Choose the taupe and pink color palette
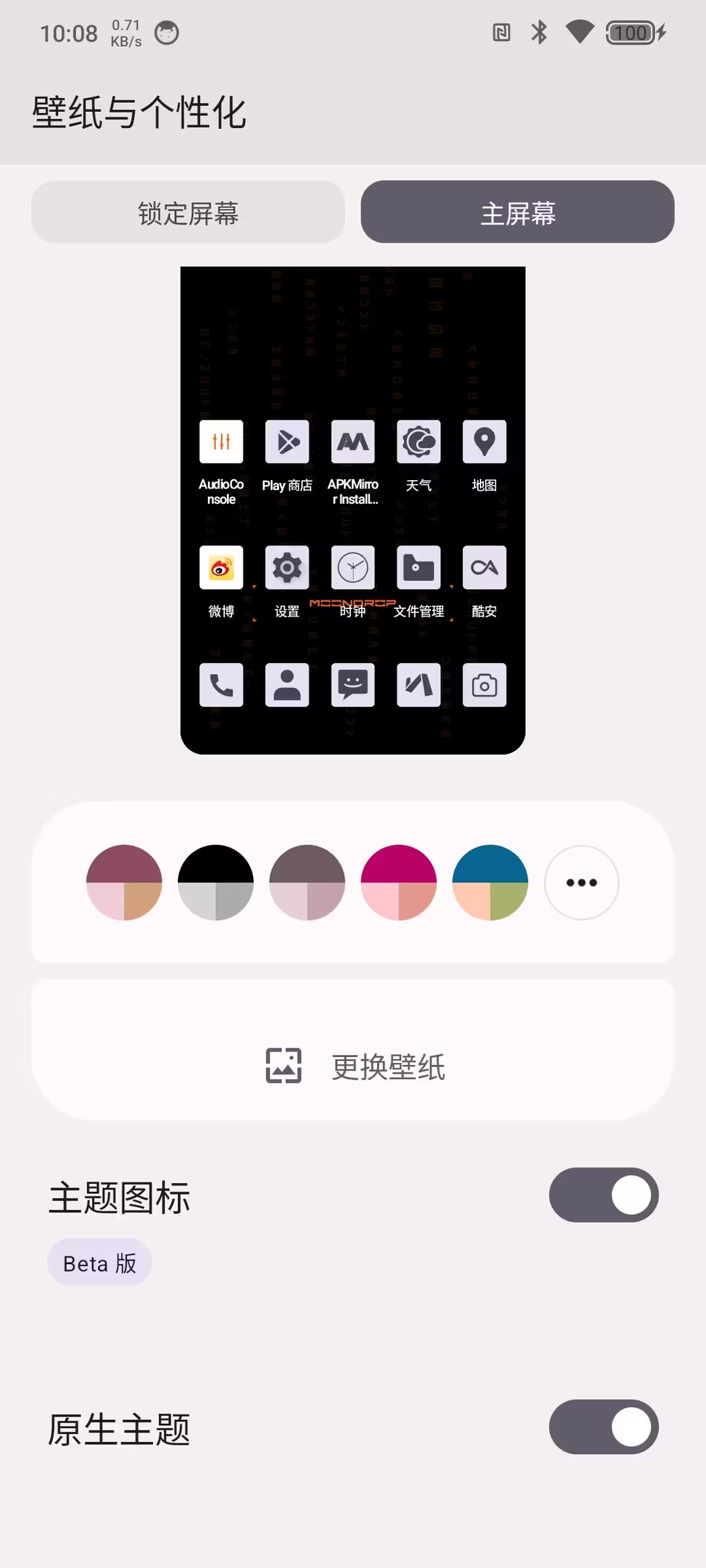Image resolution: width=706 pixels, height=1568 pixels. (307, 882)
